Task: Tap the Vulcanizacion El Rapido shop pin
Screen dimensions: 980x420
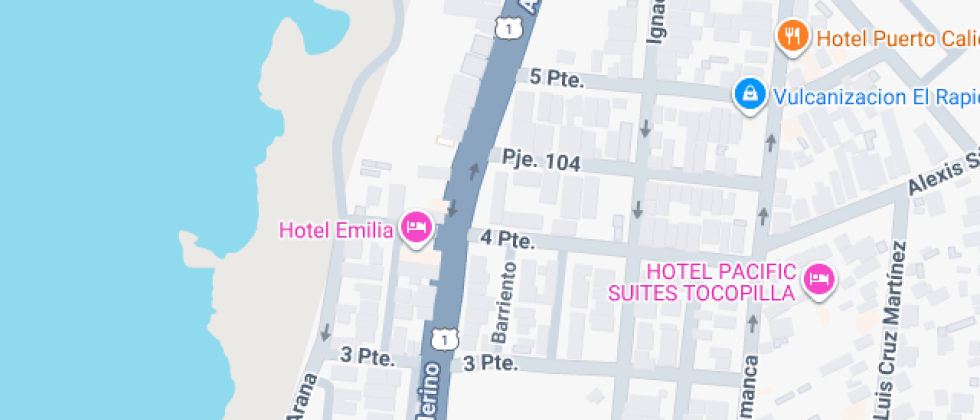Action: pos(747,96)
